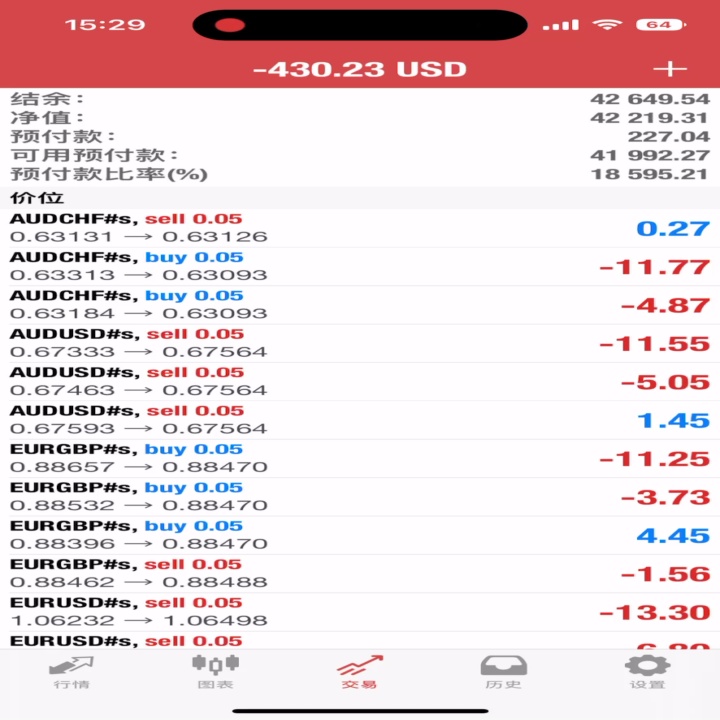Open EURGBP sell position showing -1.56

[360, 574]
